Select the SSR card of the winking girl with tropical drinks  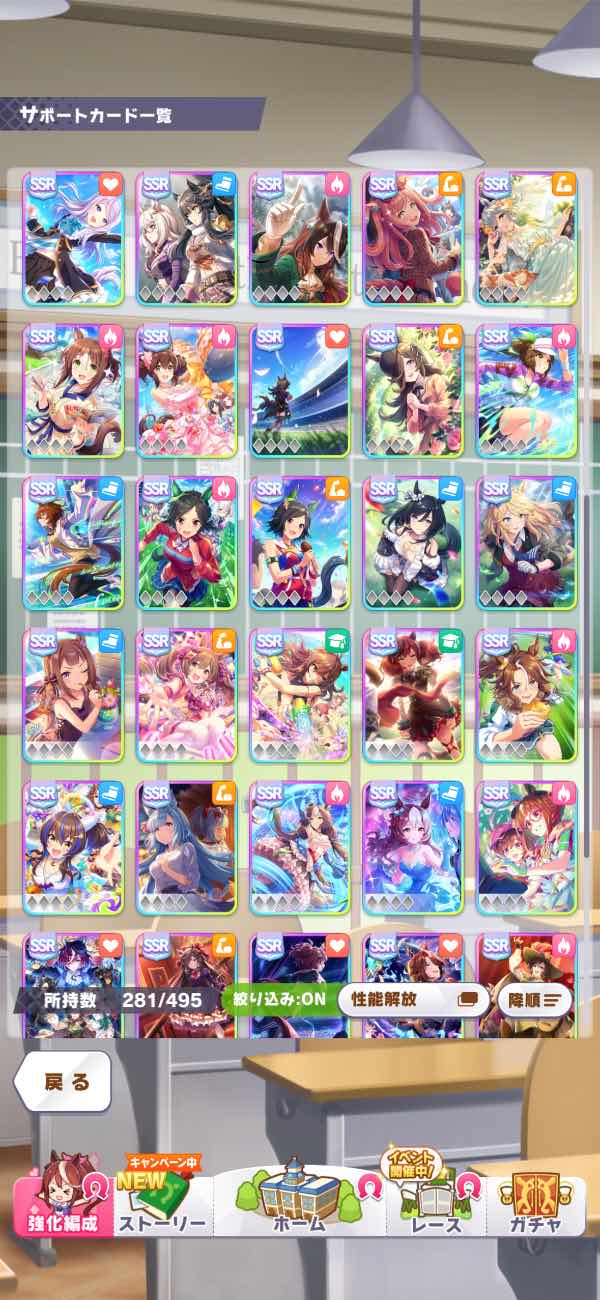tap(73, 695)
